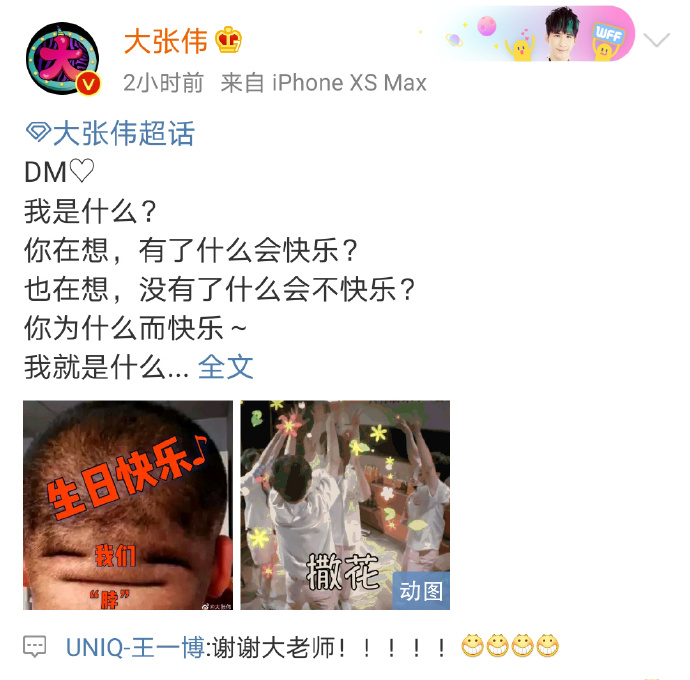Open commenter UNIQ-王一博's profile
Screen dimensions: 690x680
pyautogui.click(x=135, y=647)
